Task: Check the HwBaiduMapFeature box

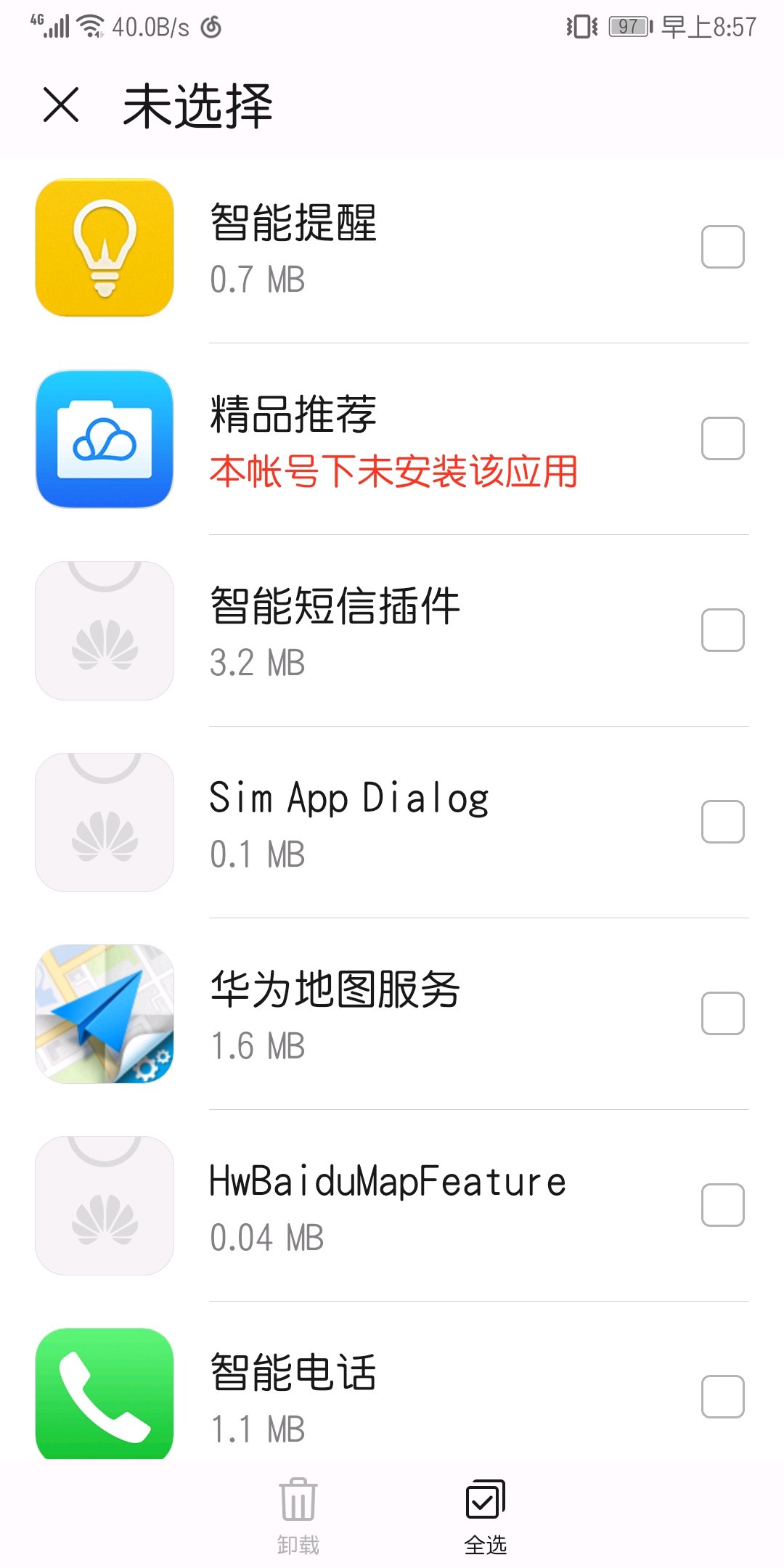Action: click(x=722, y=1205)
